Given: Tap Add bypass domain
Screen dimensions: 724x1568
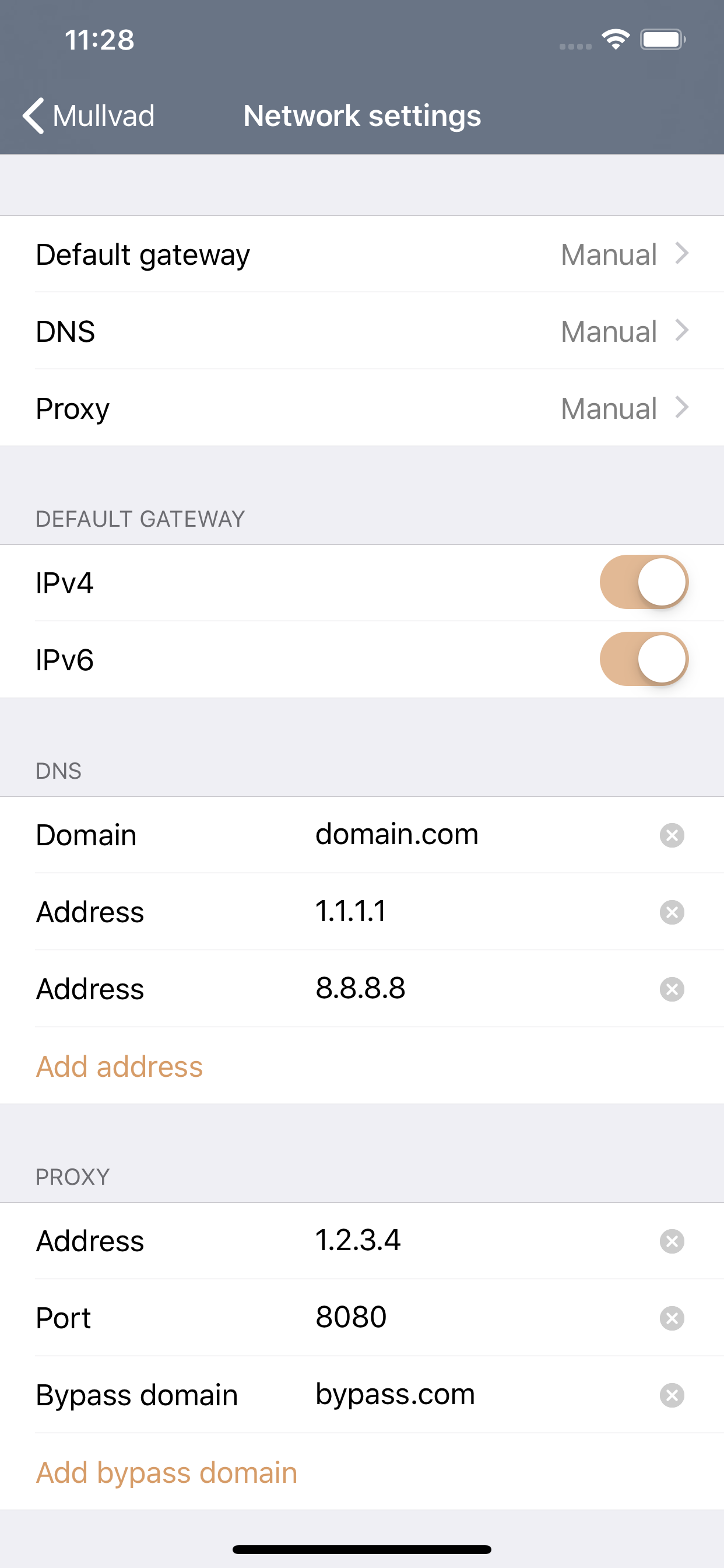Looking at the screenshot, I should point(167,1472).
